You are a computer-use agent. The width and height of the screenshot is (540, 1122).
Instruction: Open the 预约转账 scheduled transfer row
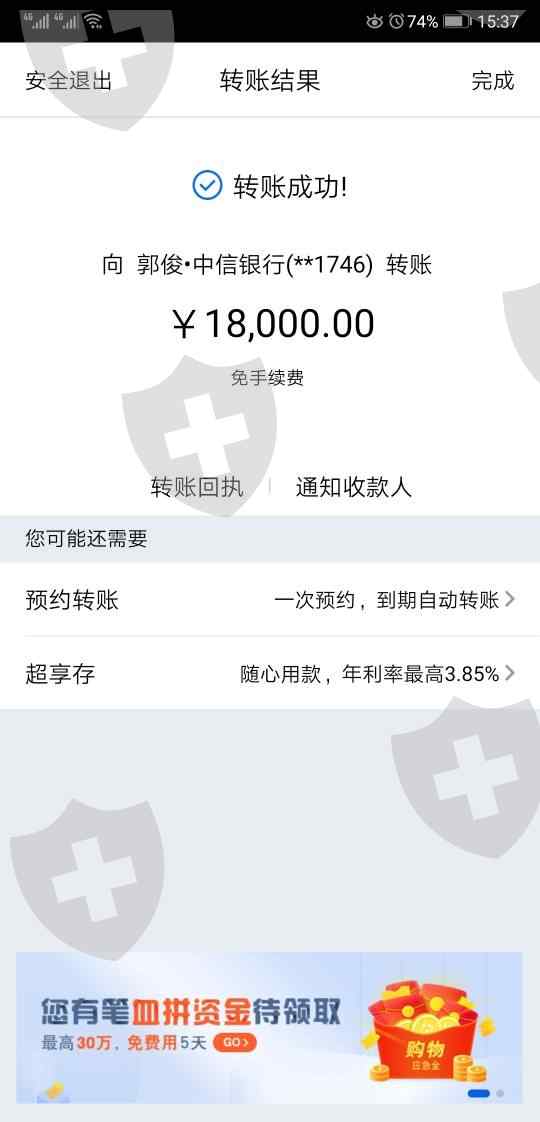tap(270, 599)
